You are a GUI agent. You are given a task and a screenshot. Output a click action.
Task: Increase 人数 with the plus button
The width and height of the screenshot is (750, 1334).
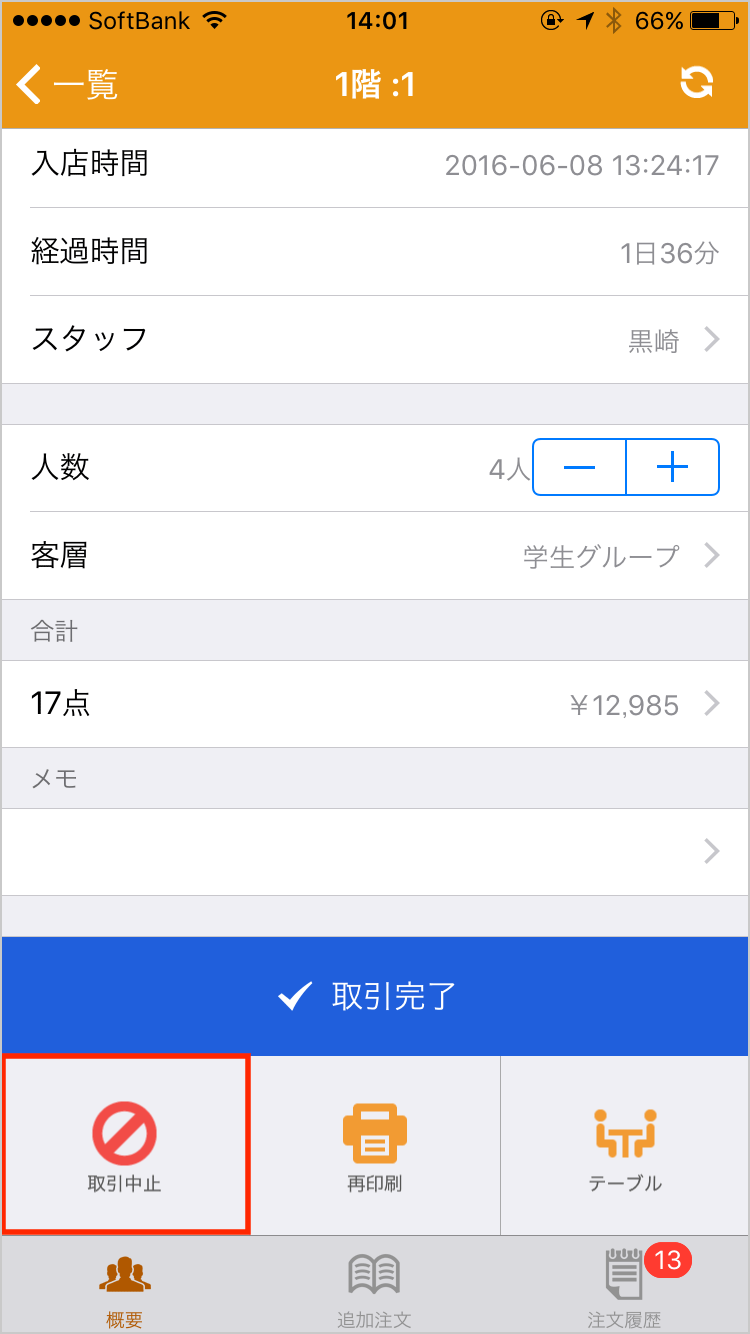click(x=673, y=467)
